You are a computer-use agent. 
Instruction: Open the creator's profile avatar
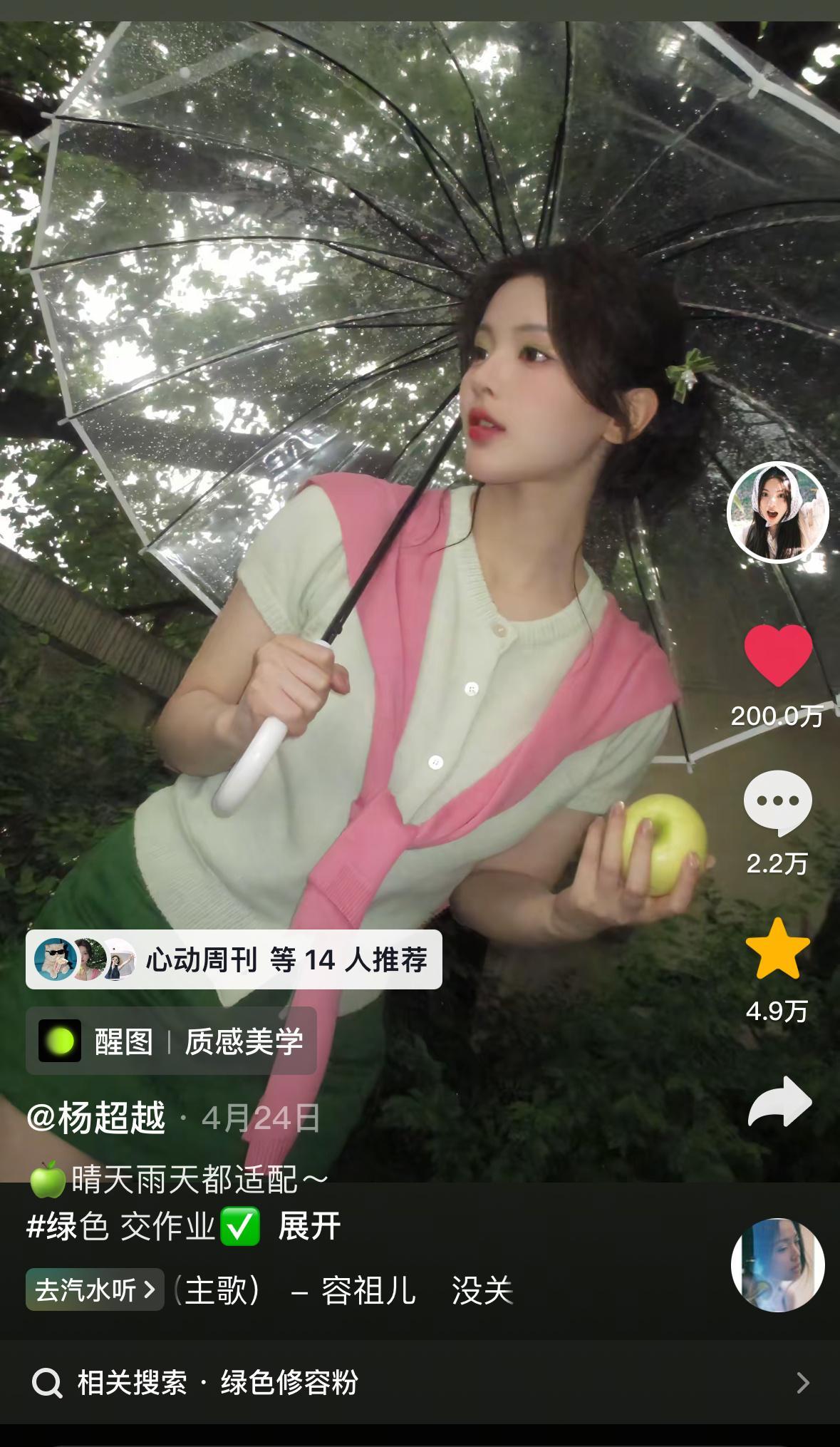click(777, 513)
